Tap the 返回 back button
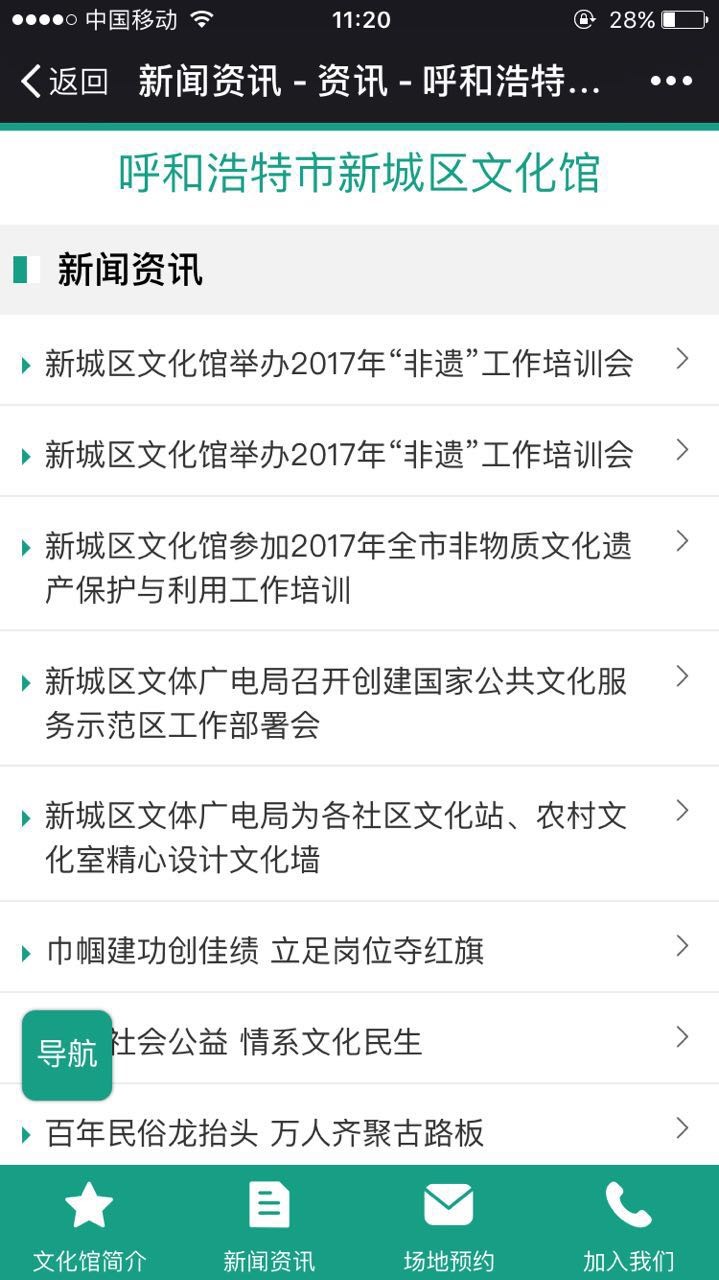 click(x=64, y=81)
